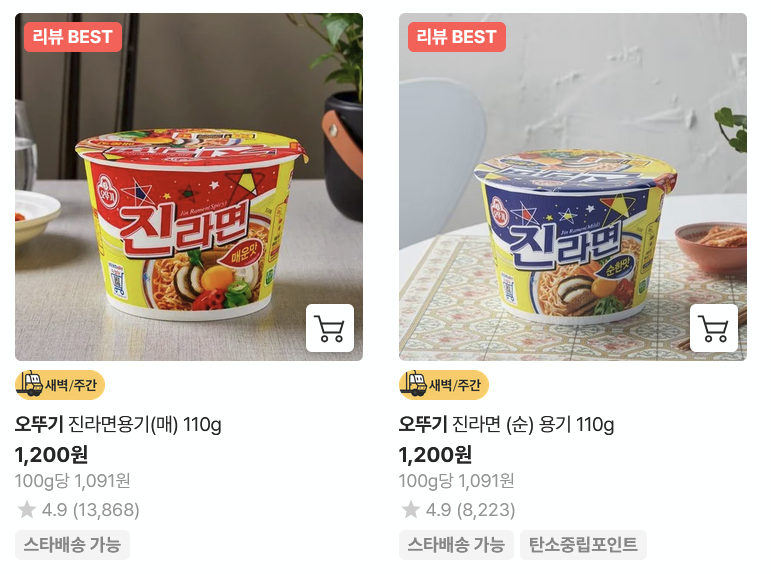Add 진라면 (순) 용기 110g to the cart

click(x=714, y=328)
